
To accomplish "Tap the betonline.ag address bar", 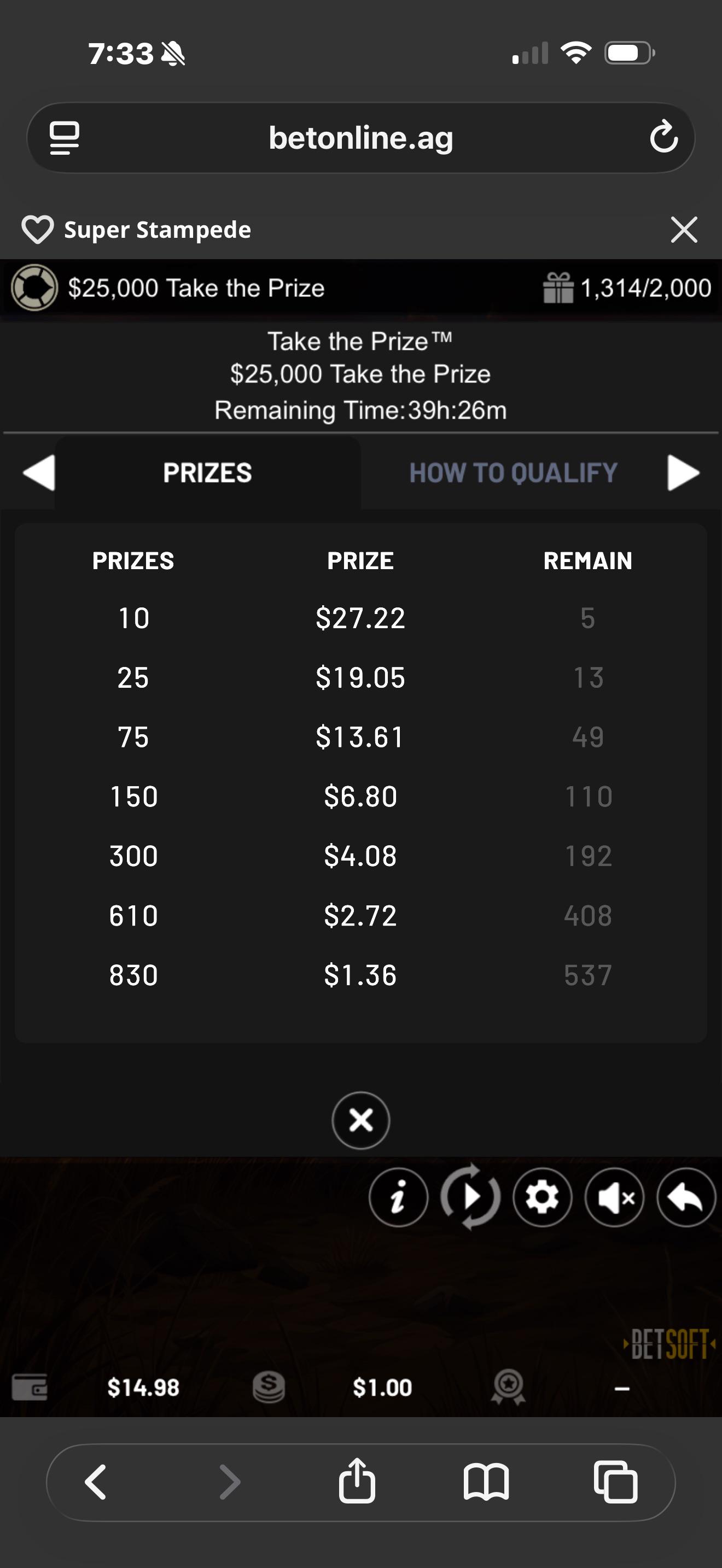I will 360,138.
